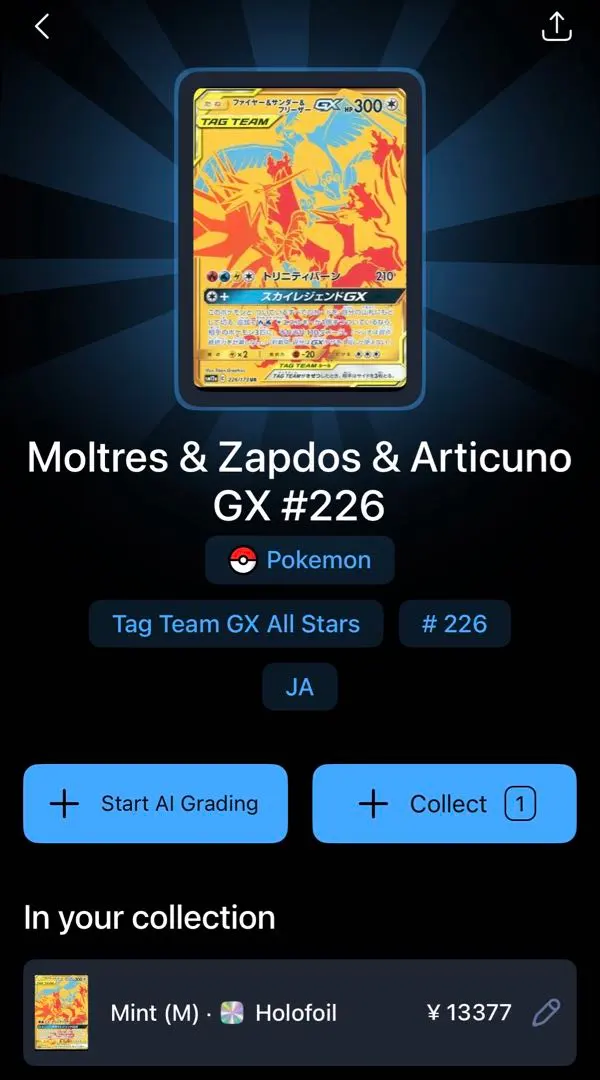Image resolution: width=600 pixels, height=1080 pixels.
Task: Go back using the top-left arrow
Action: (42, 27)
